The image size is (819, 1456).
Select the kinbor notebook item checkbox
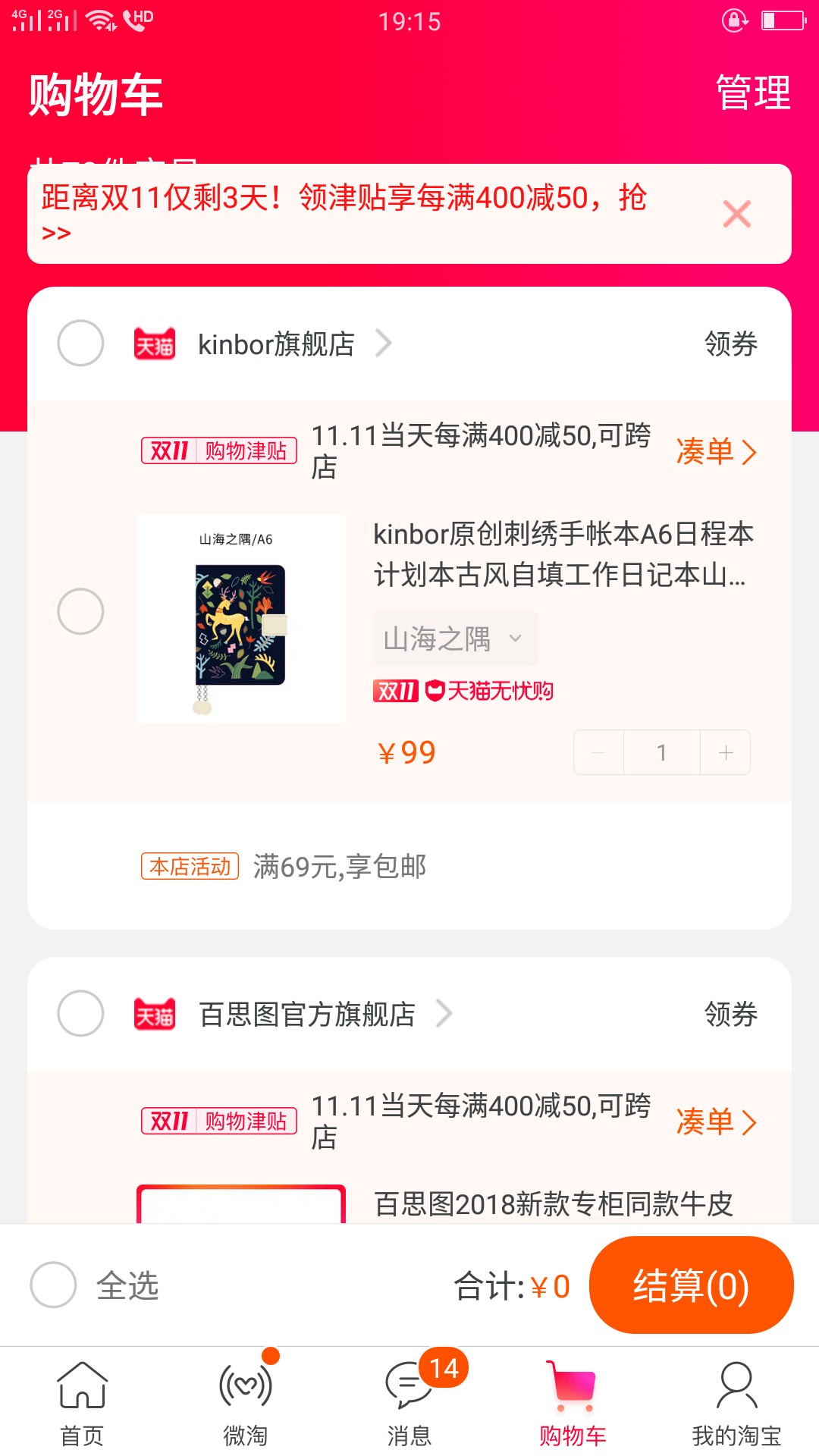pos(80,611)
